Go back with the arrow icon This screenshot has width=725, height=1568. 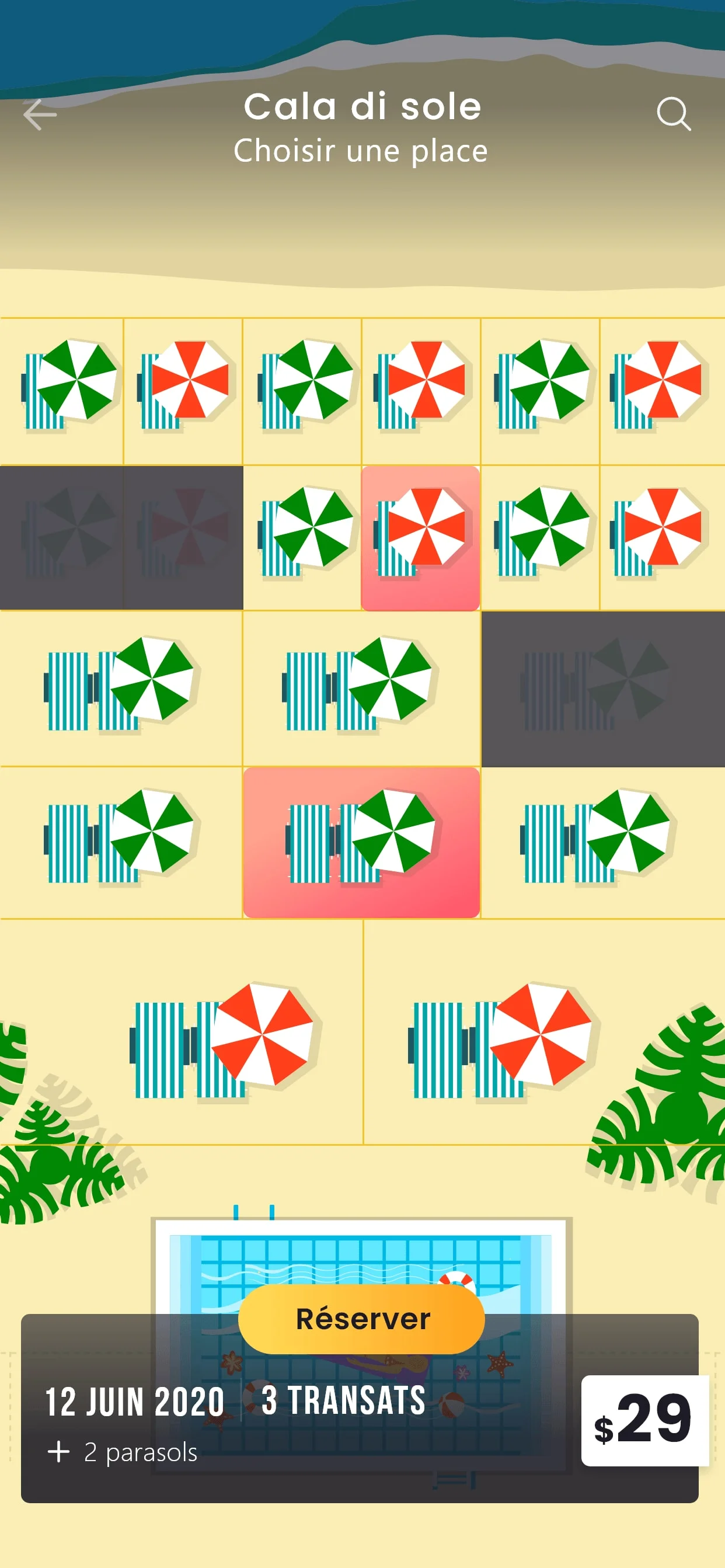pyautogui.click(x=40, y=114)
